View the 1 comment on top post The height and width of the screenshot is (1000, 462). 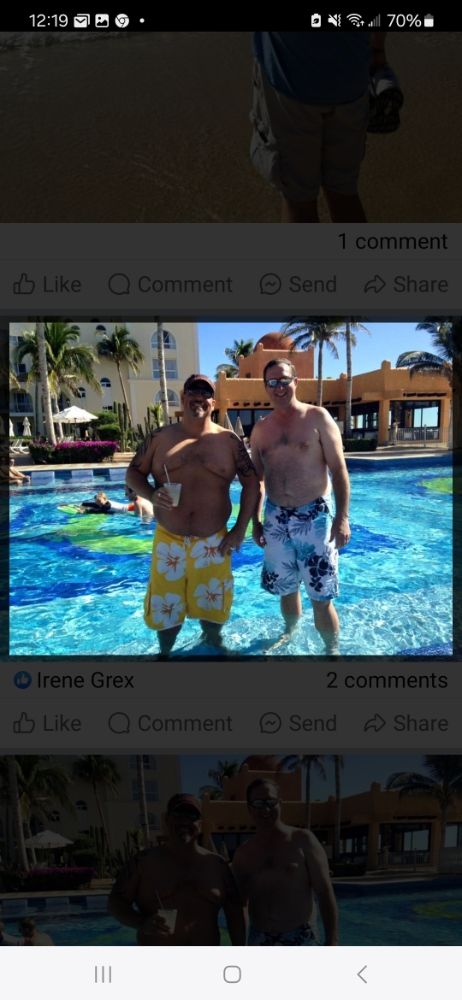pyautogui.click(x=392, y=242)
